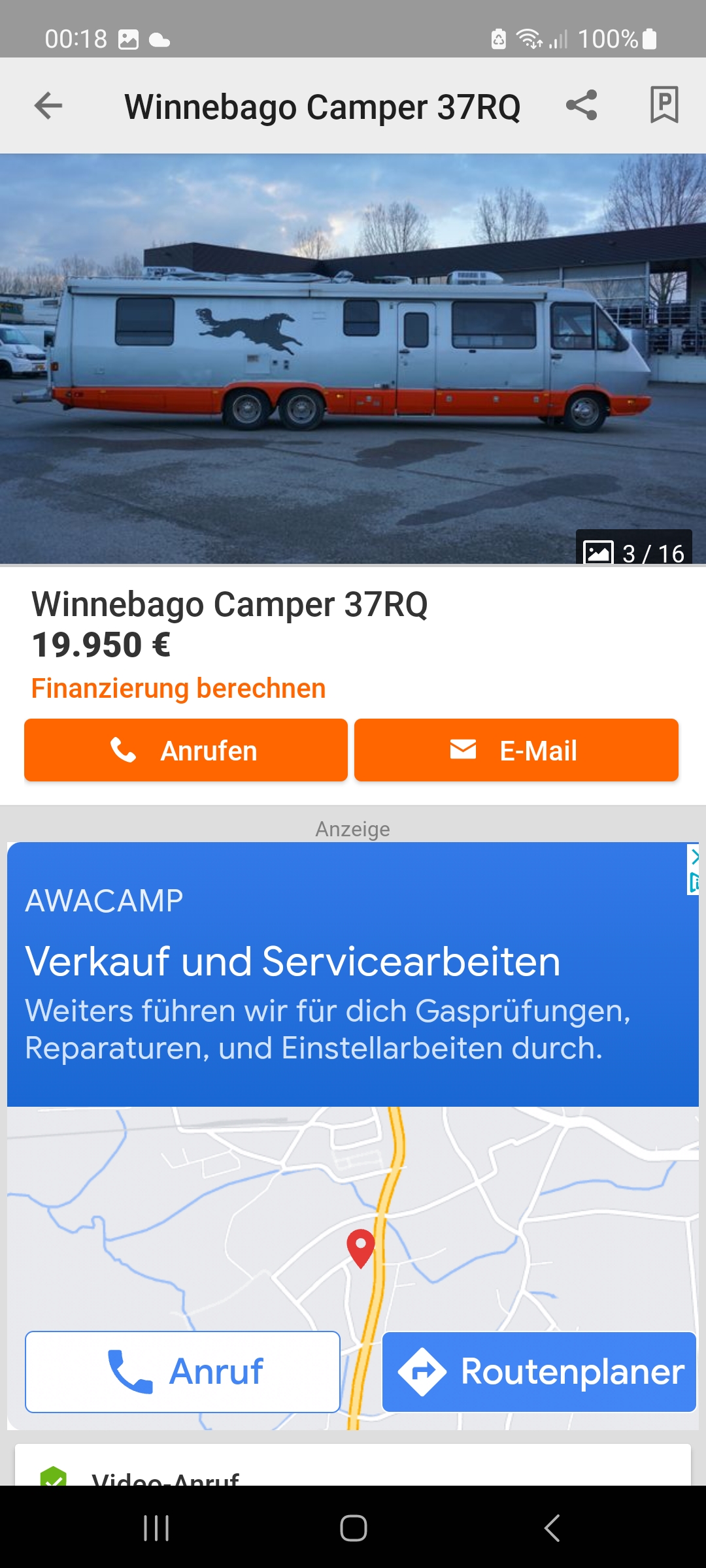Image resolution: width=706 pixels, height=1568 pixels.
Task: Close the AWACAMP advertisement
Action: click(694, 857)
